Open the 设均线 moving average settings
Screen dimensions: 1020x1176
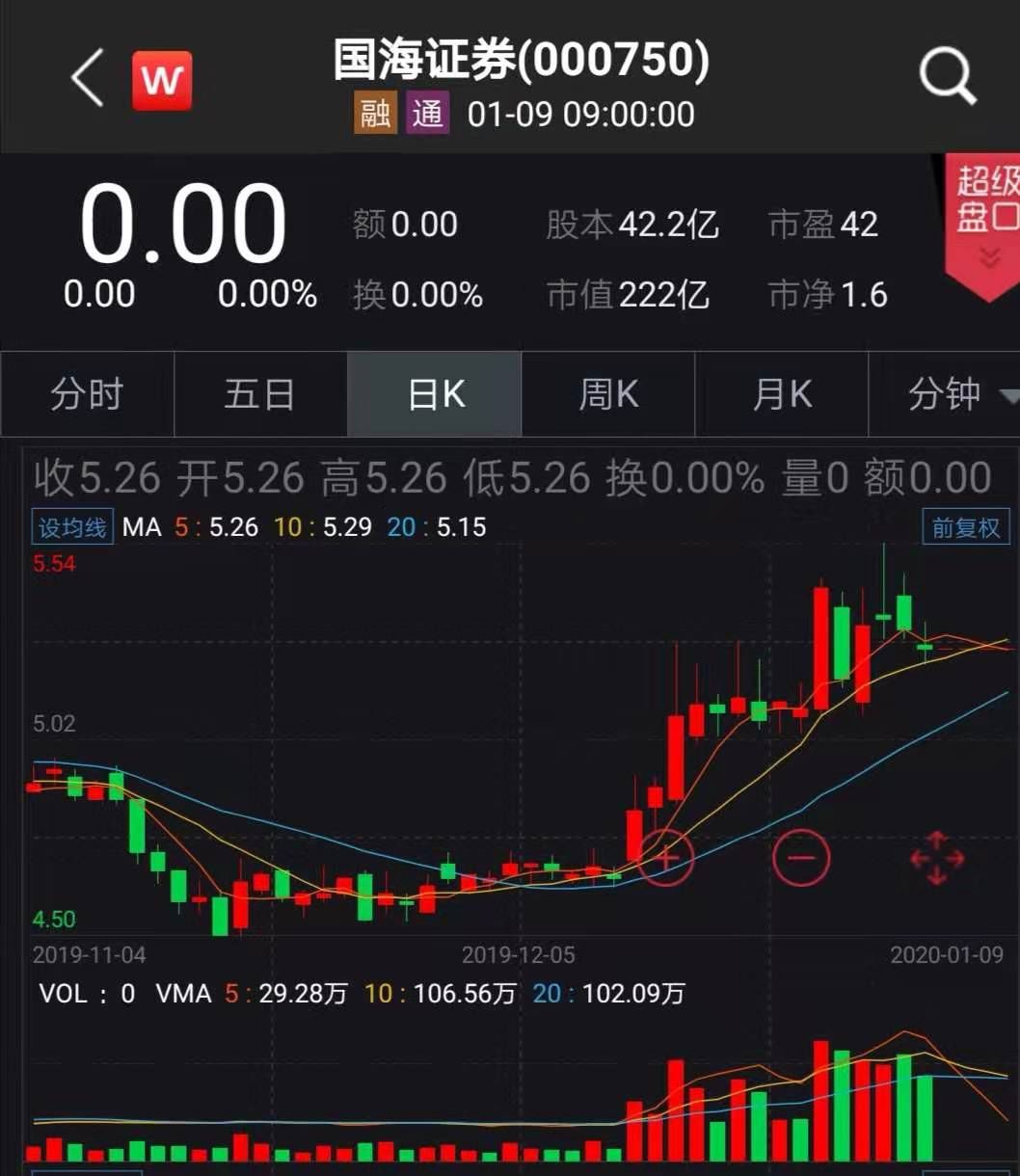72,527
